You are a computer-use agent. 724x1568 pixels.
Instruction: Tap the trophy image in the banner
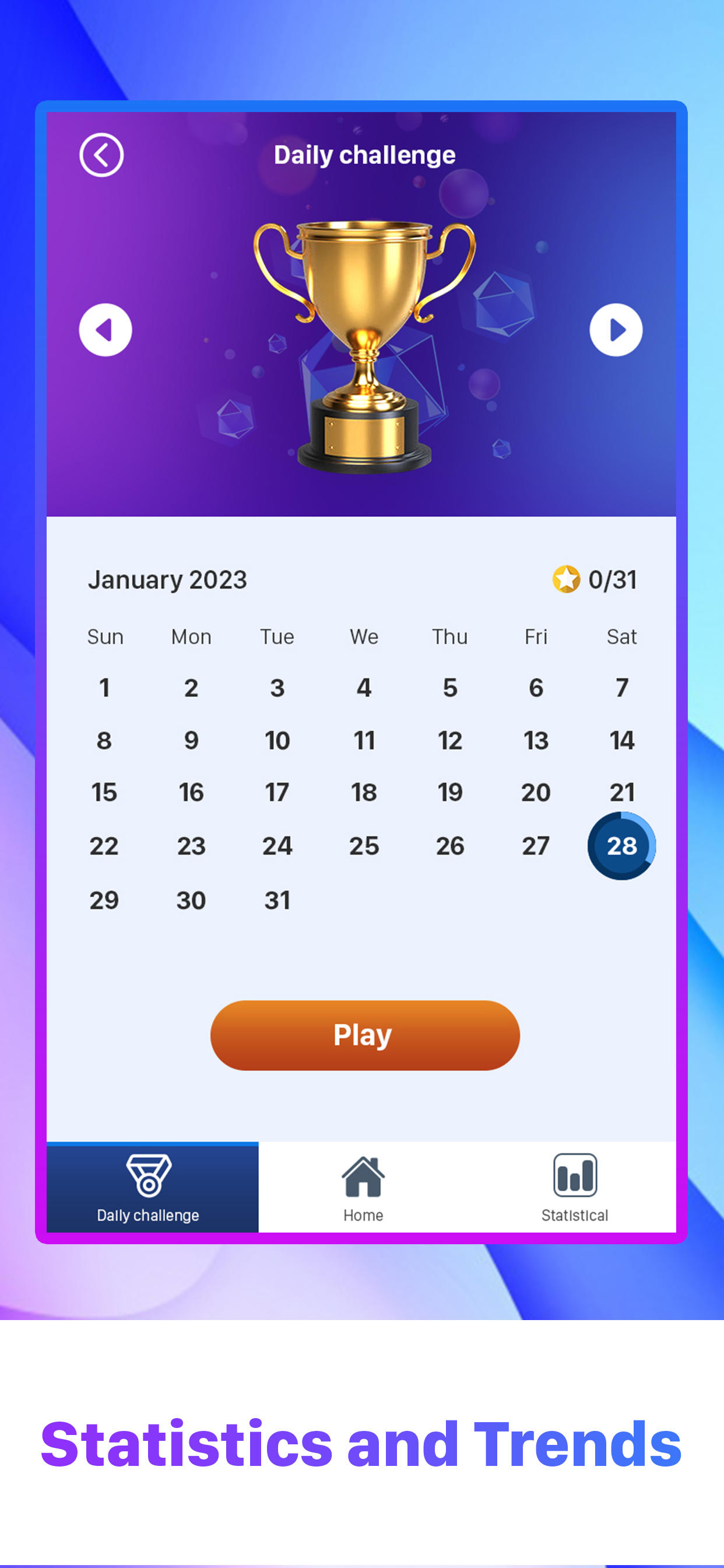(x=363, y=341)
